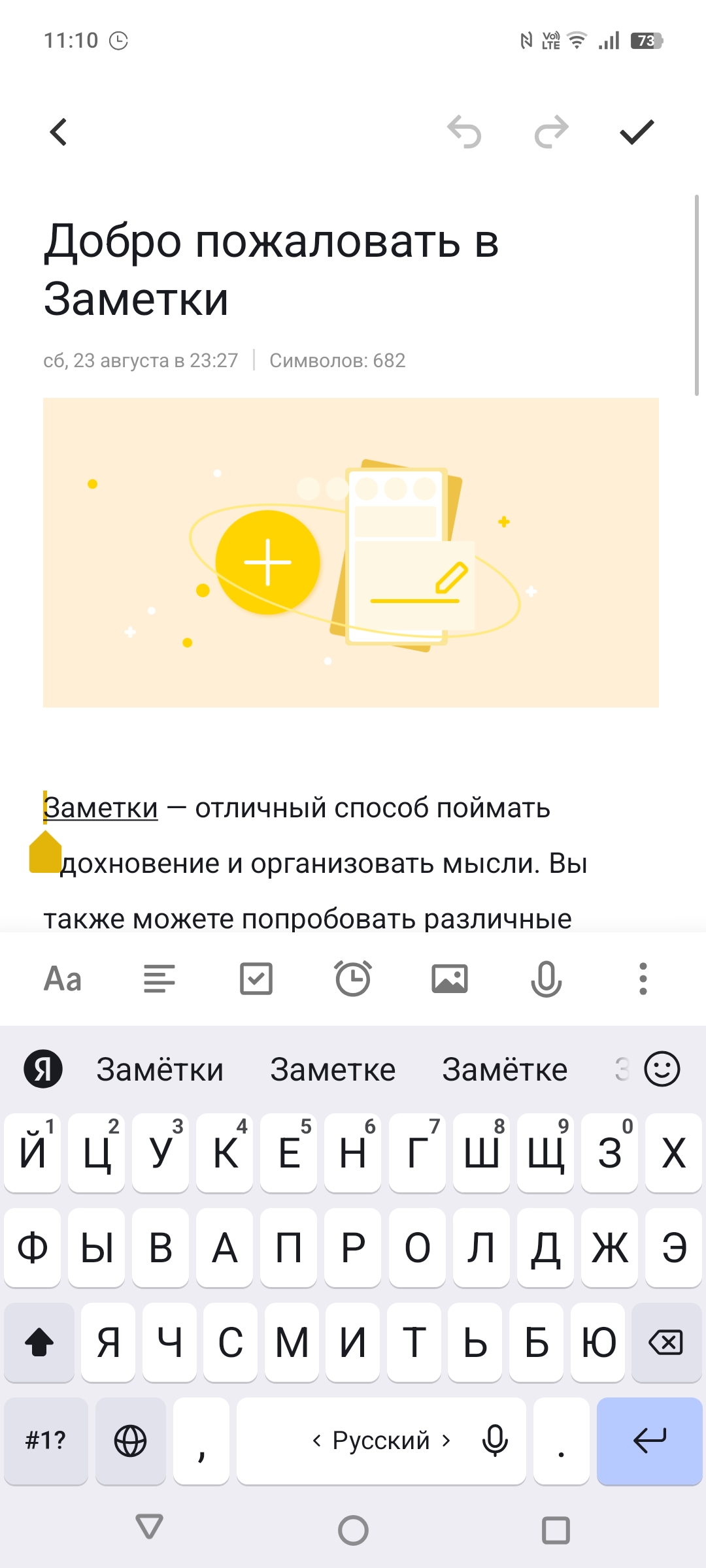
Task: Start a voice recording from the toolbar
Action: (x=546, y=979)
